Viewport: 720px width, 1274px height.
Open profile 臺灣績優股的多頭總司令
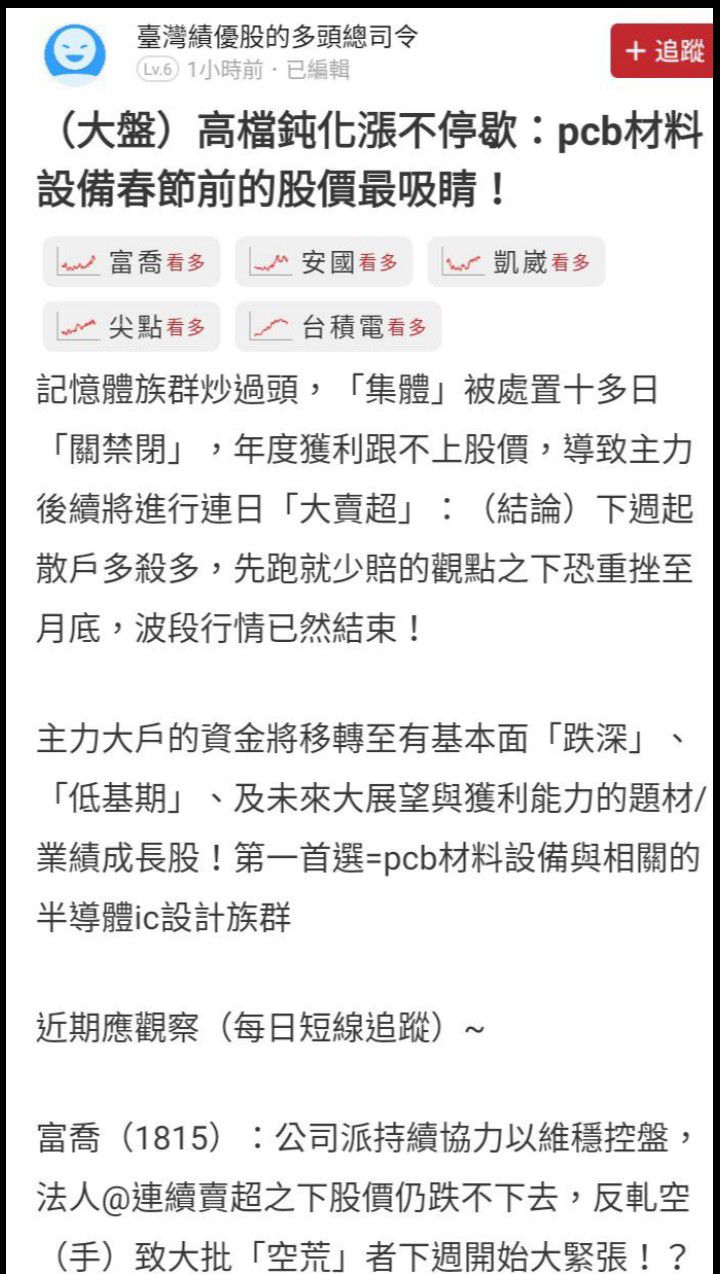(x=276, y=37)
